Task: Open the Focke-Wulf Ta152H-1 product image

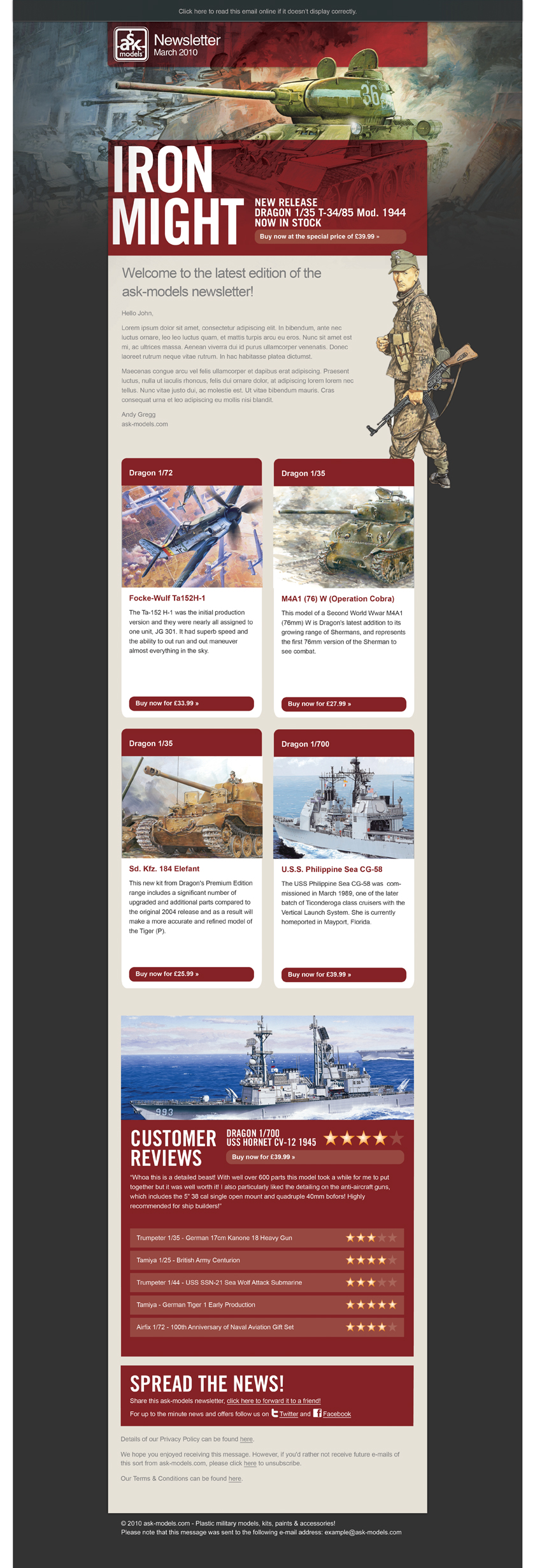Action: point(192,537)
